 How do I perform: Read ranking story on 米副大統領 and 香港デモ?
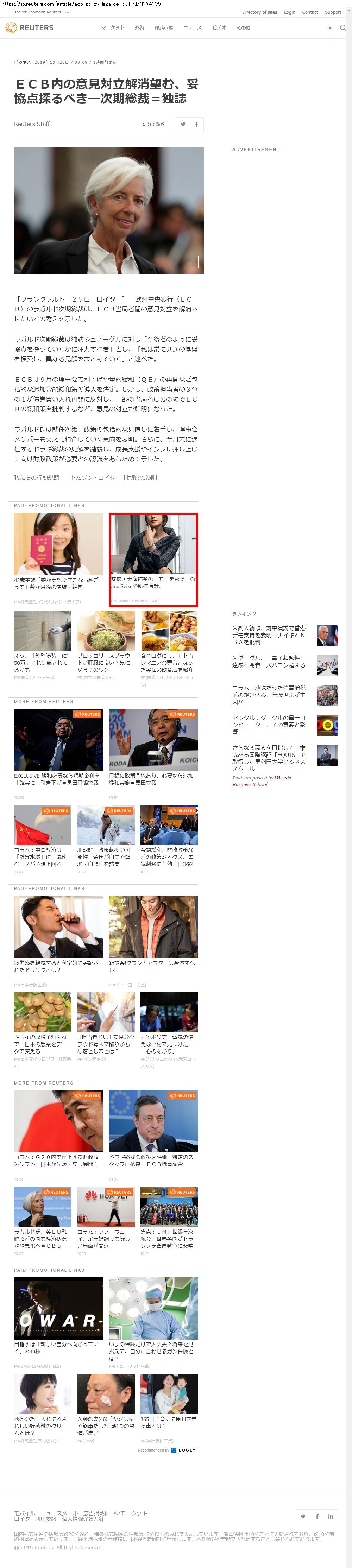click(x=269, y=634)
